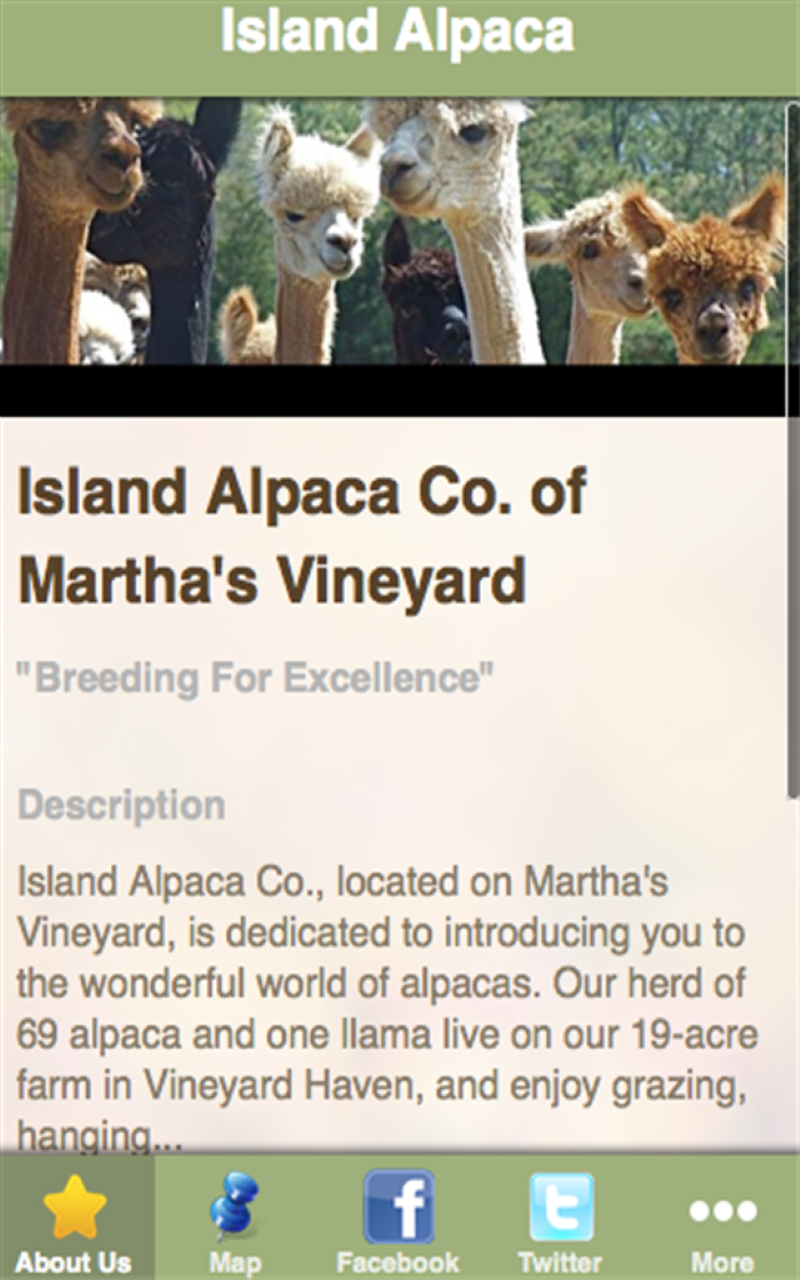Switch to the Twitter tab

[561, 1230]
